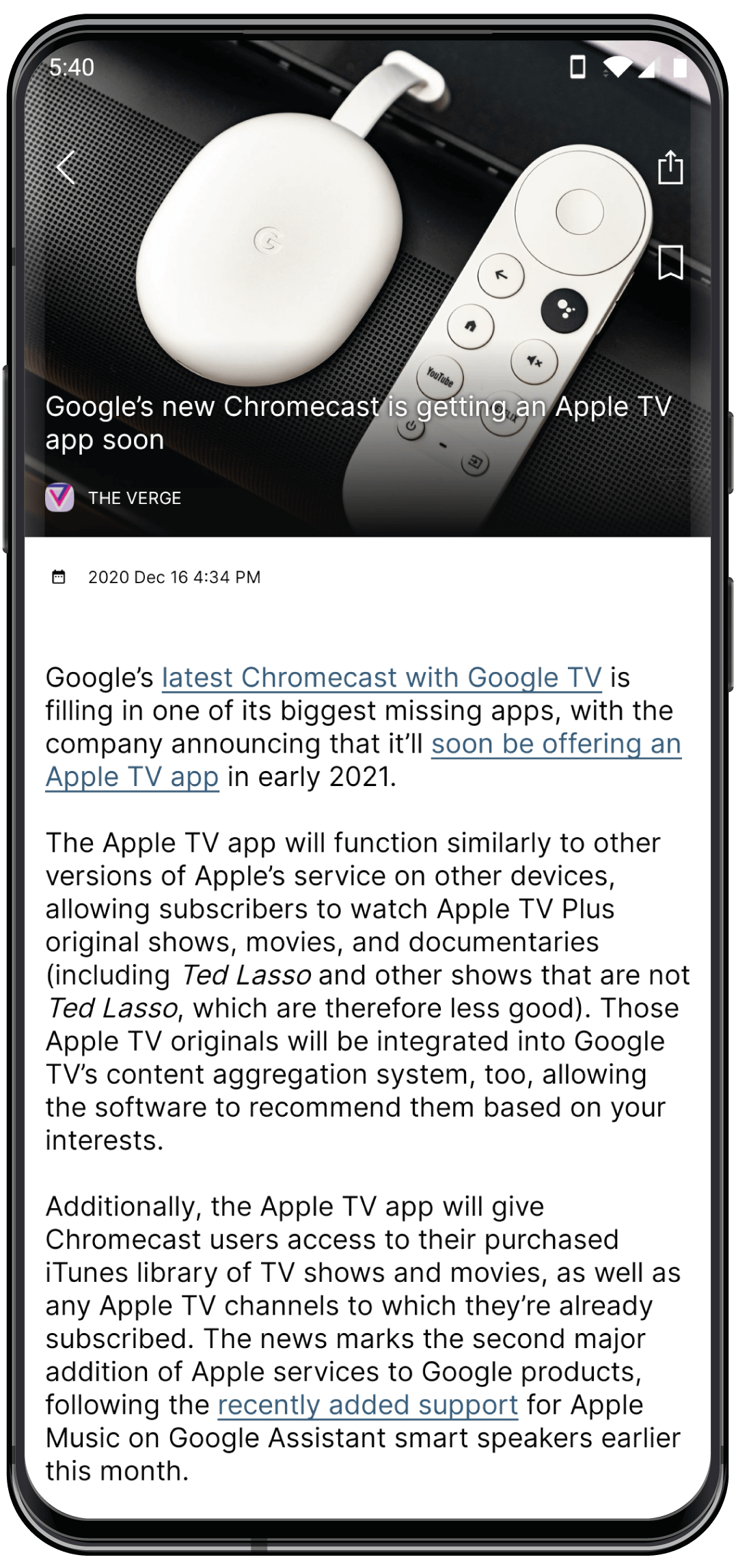Viewport: 736px width, 1568px height.
Task: Open The Verge source page
Action: pyautogui.click(x=113, y=498)
